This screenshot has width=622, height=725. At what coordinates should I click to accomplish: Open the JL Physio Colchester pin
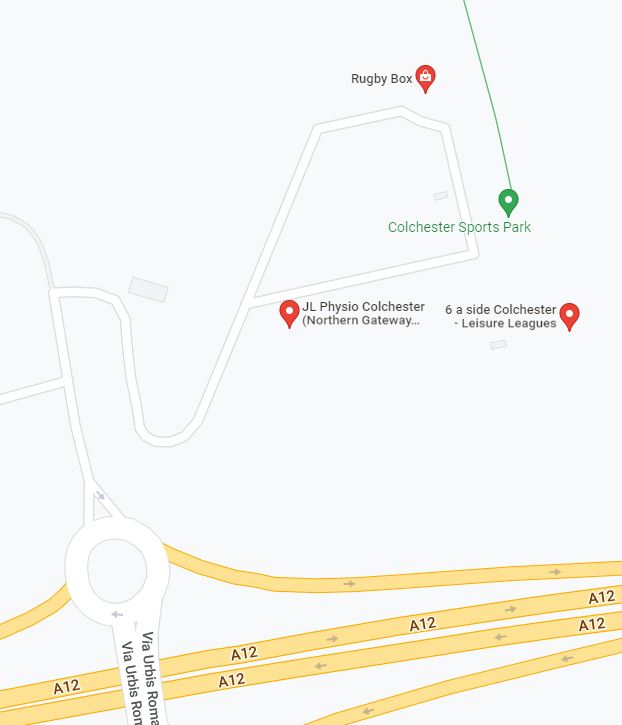pos(289,313)
